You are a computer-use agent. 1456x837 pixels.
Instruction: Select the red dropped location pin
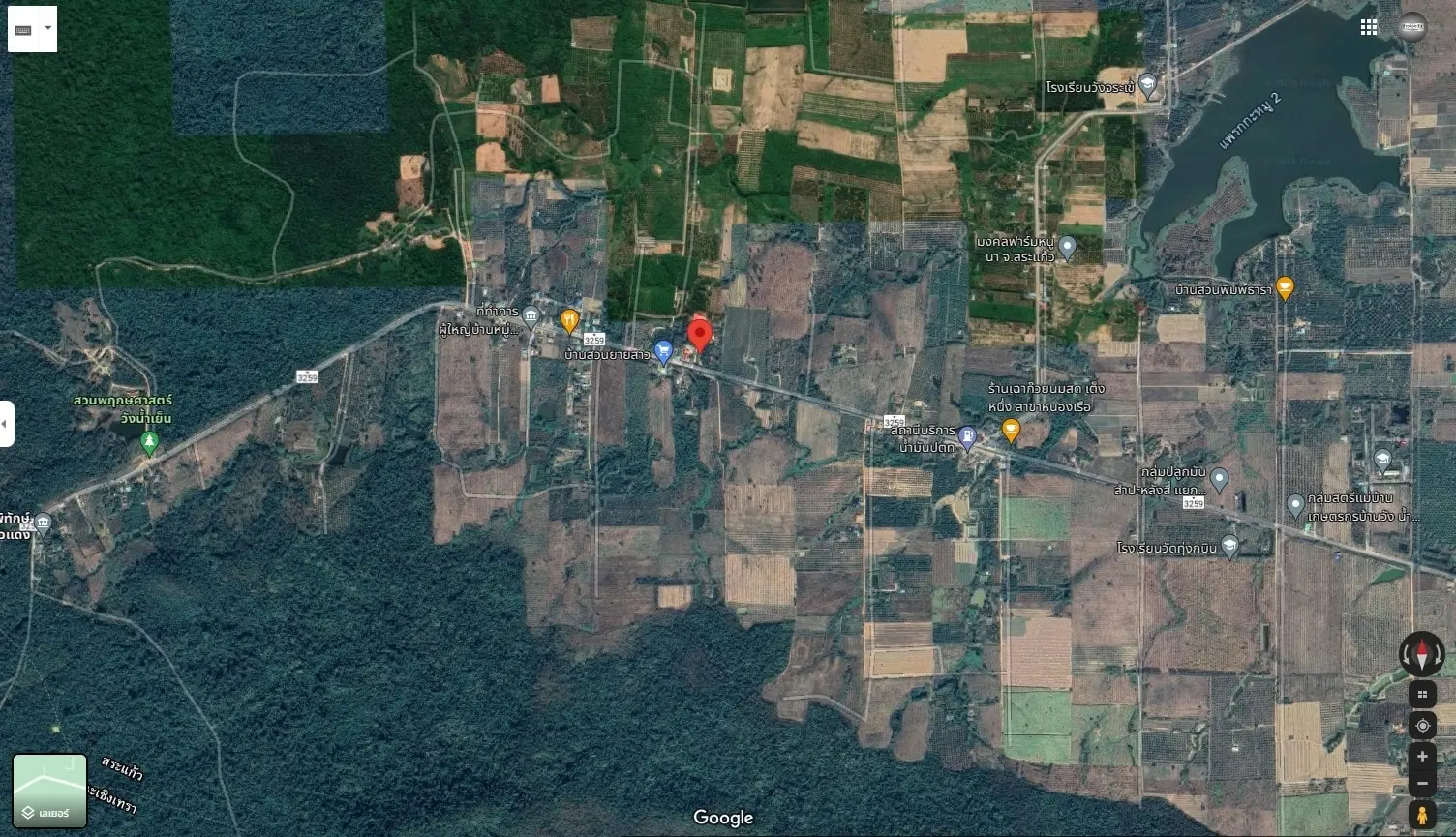(x=699, y=335)
